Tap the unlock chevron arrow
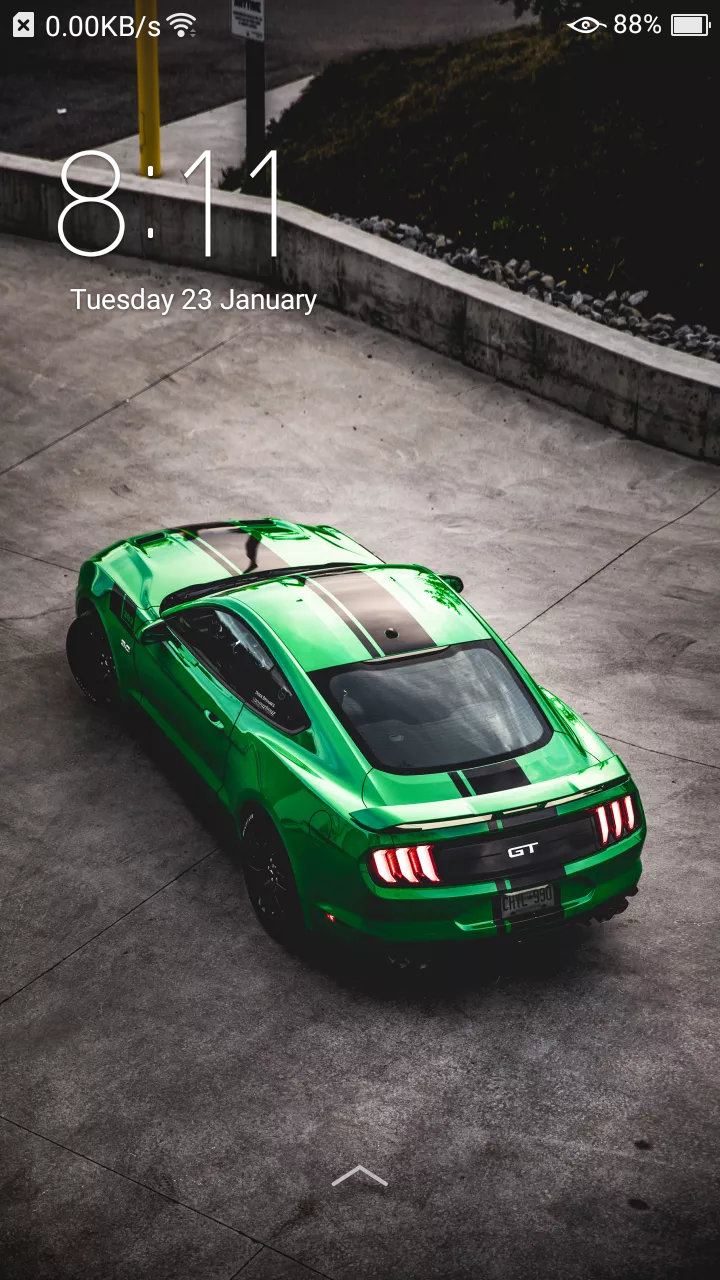The width and height of the screenshot is (720, 1280). pos(359,1176)
